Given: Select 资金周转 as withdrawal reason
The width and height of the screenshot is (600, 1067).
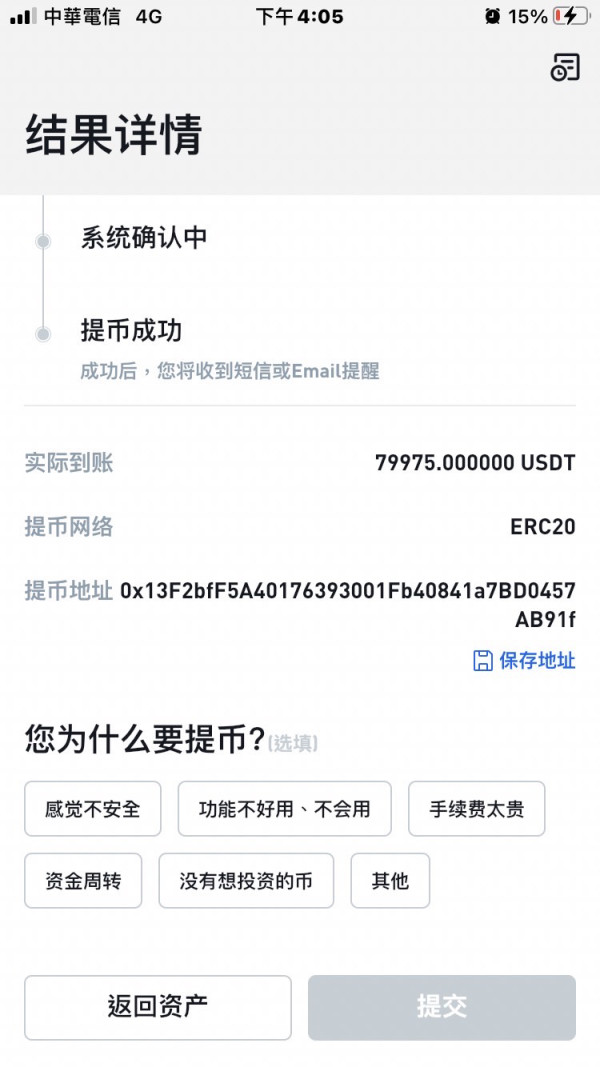Looking at the screenshot, I should click(x=83, y=881).
